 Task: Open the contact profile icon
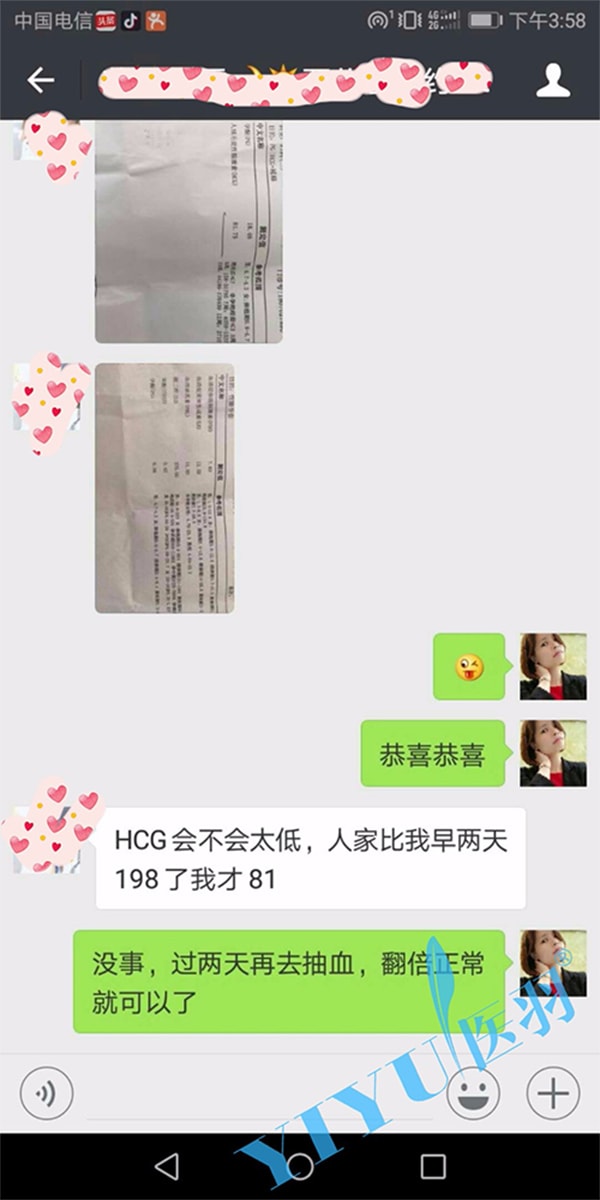(553, 80)
